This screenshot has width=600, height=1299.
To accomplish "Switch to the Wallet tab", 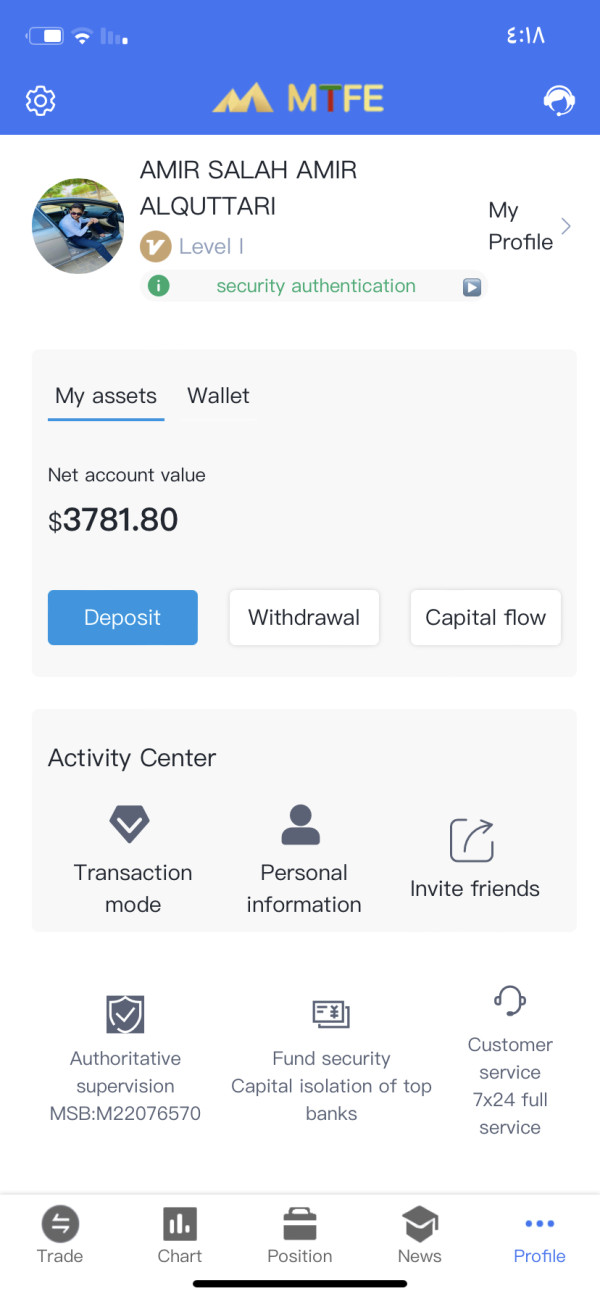I will pos(218,396).
